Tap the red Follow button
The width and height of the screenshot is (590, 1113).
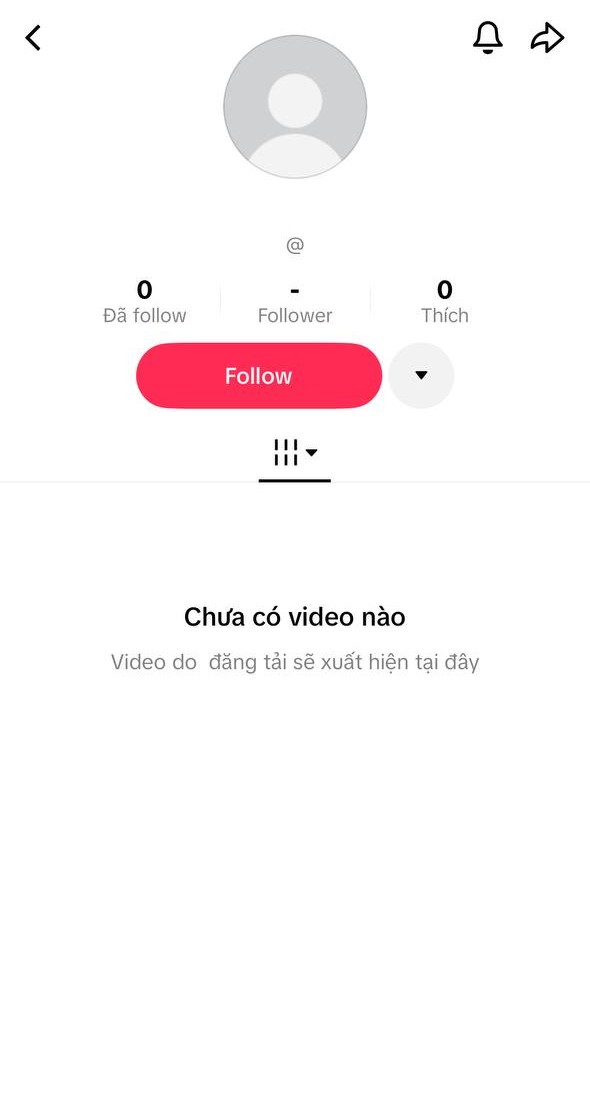pyautogui.click(x=259, y=375)
